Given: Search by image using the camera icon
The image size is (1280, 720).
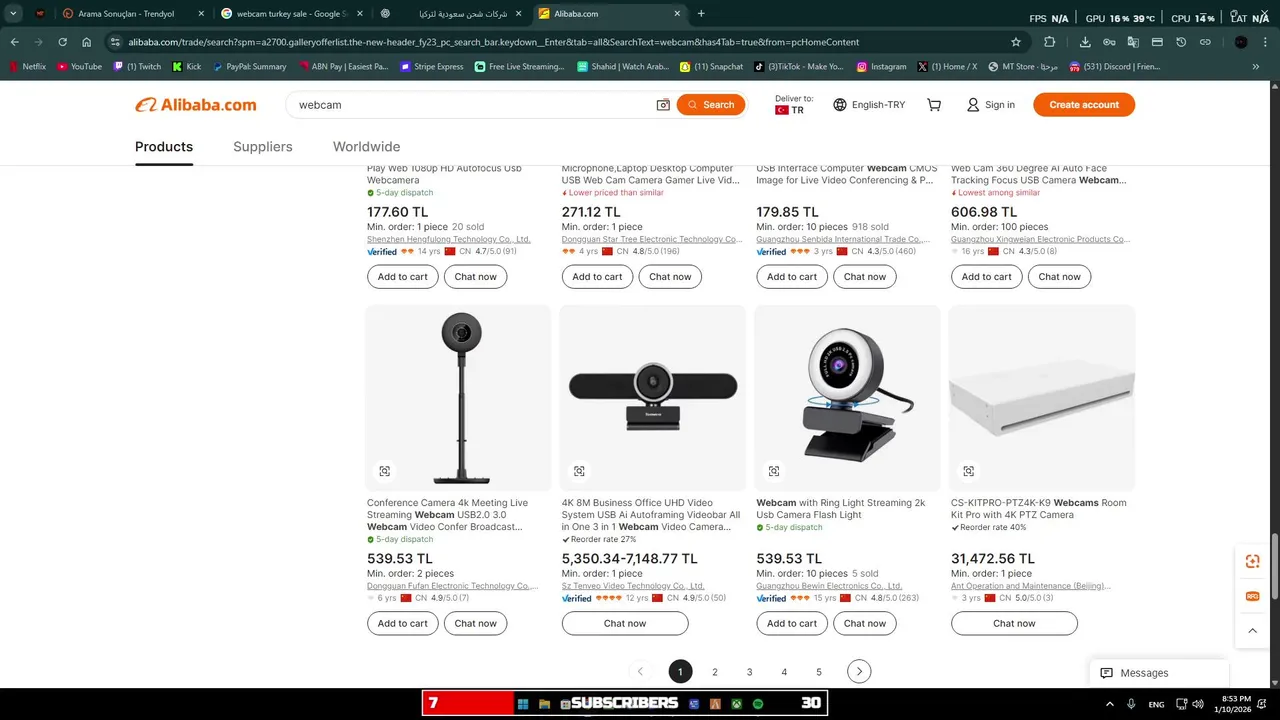Looking at the screenshot, I should [662, 105].
